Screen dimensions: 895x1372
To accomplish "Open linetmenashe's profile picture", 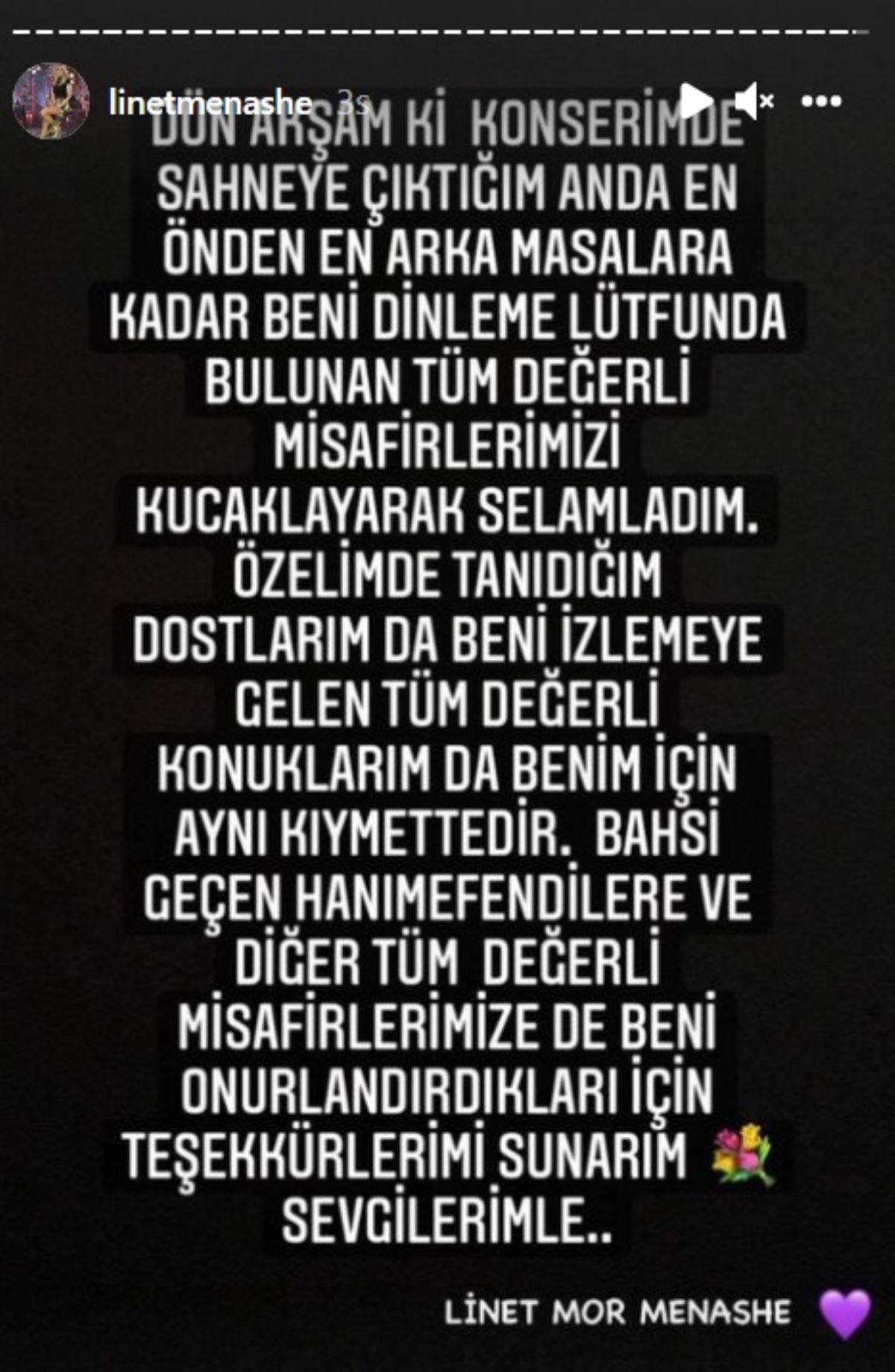I will pyautogui.click(x=51, y=101).
